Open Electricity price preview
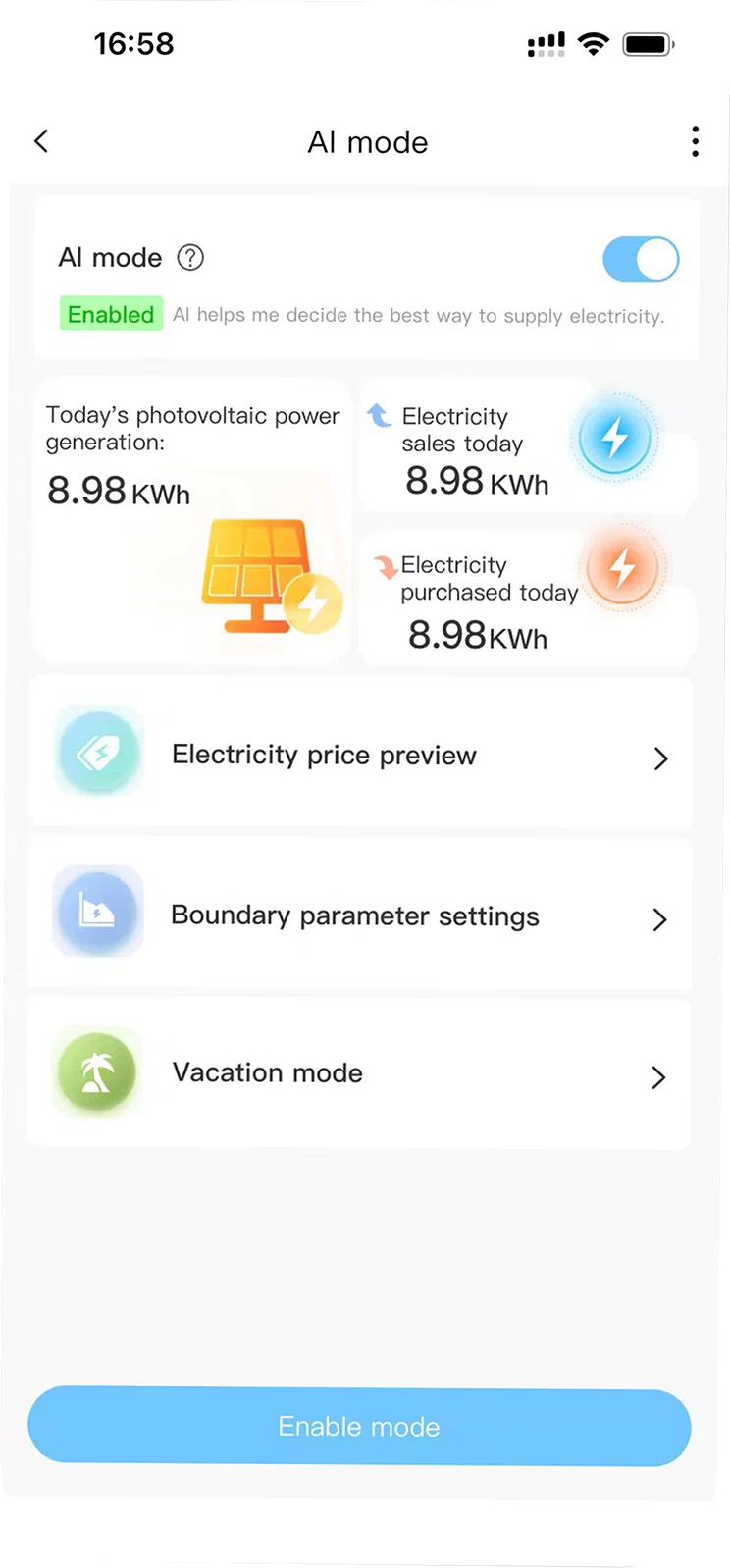Image resolution: width=730 pixels, height=1568 pixels. [361, 755]
